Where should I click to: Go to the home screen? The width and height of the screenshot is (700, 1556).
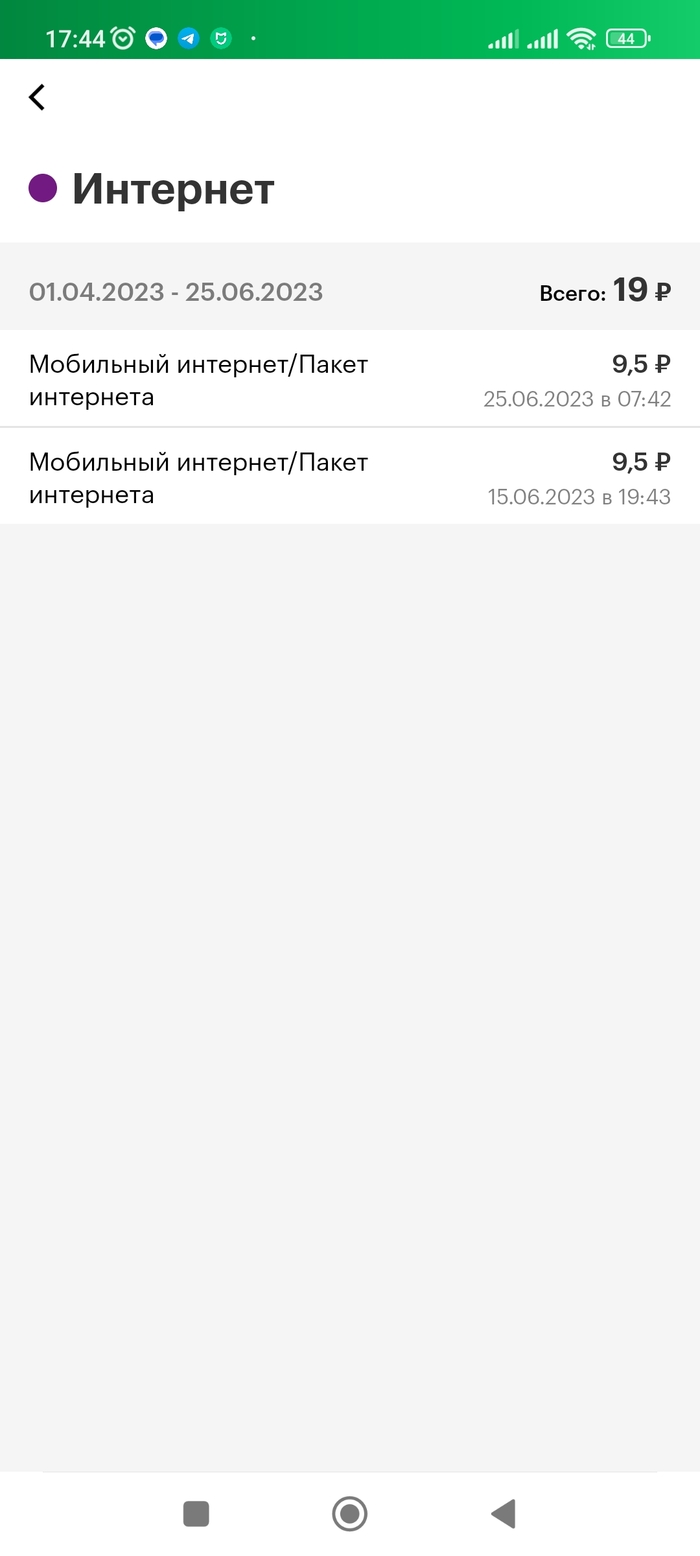350,1513
